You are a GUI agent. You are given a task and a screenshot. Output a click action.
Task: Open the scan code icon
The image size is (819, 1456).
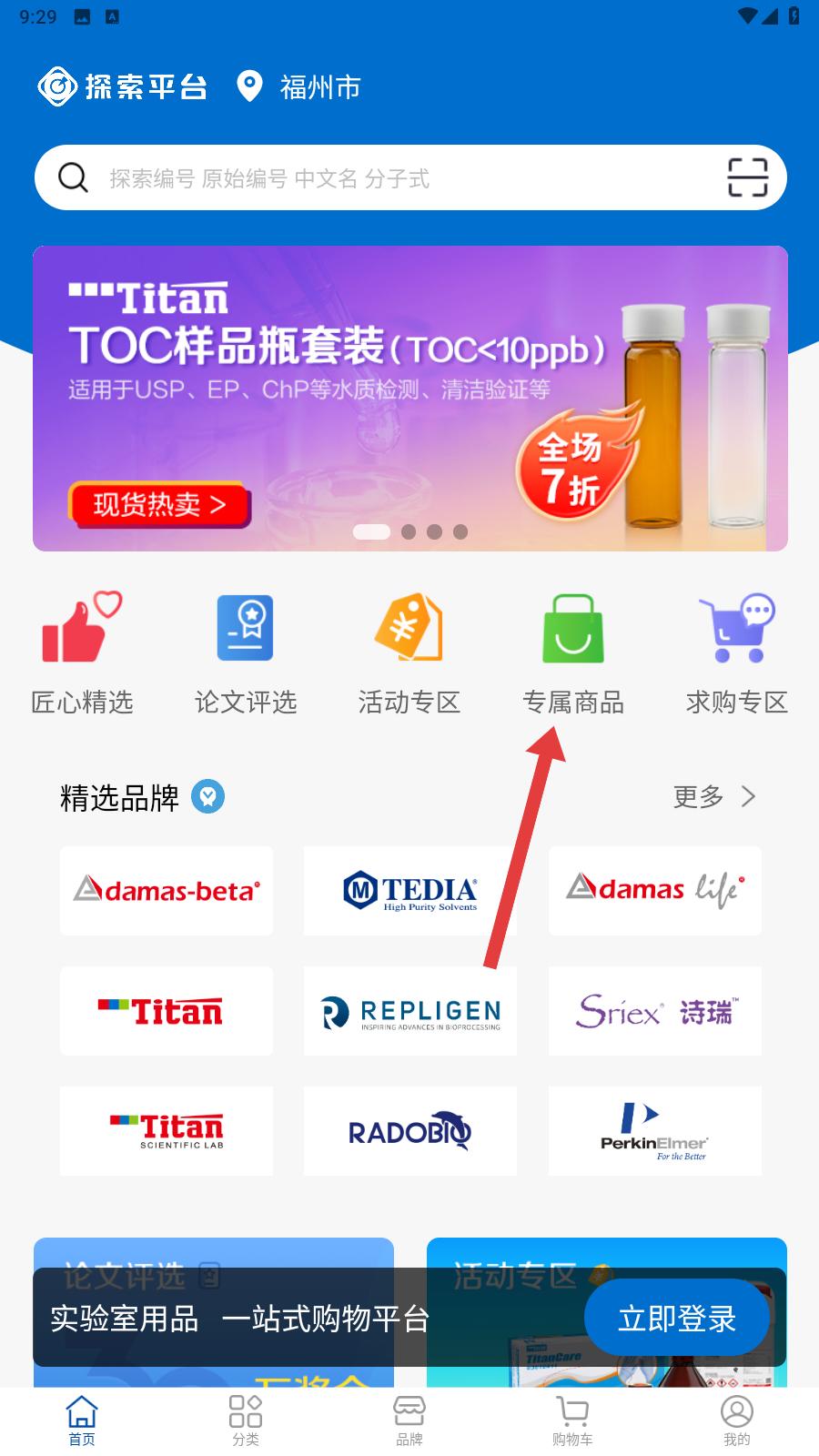tap(747, 177)
